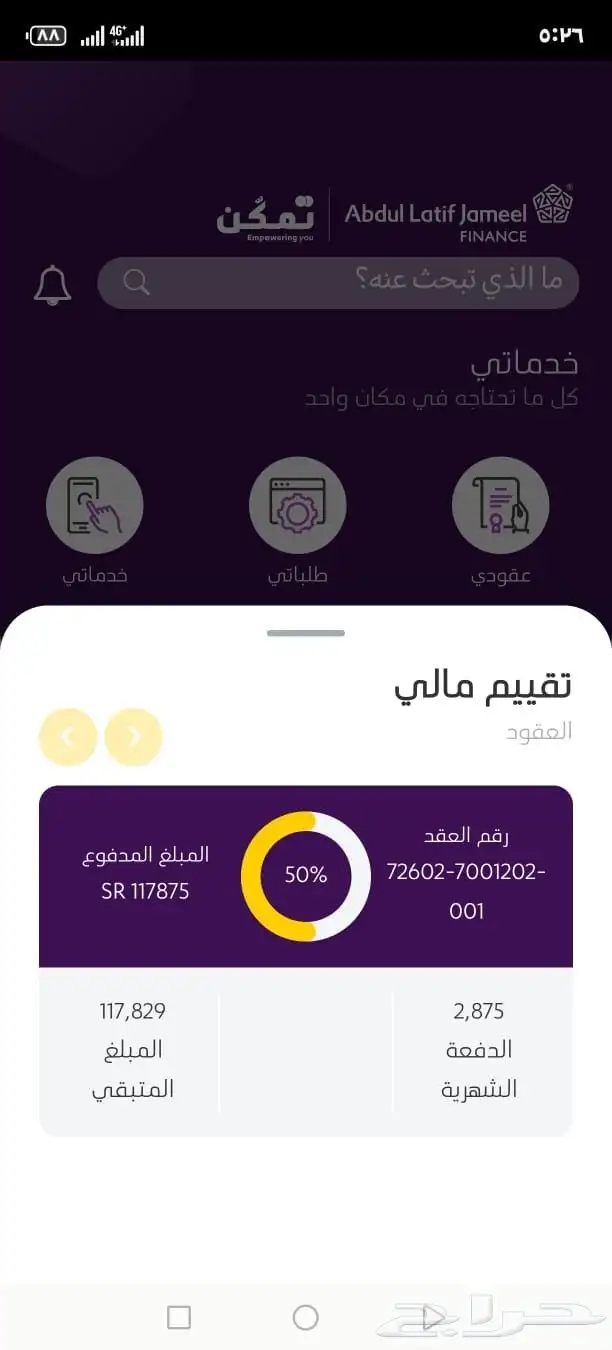Tap the bottom sheet drag handle
The height and width of the screenshot is (1350, 612).
coord(306,633)
